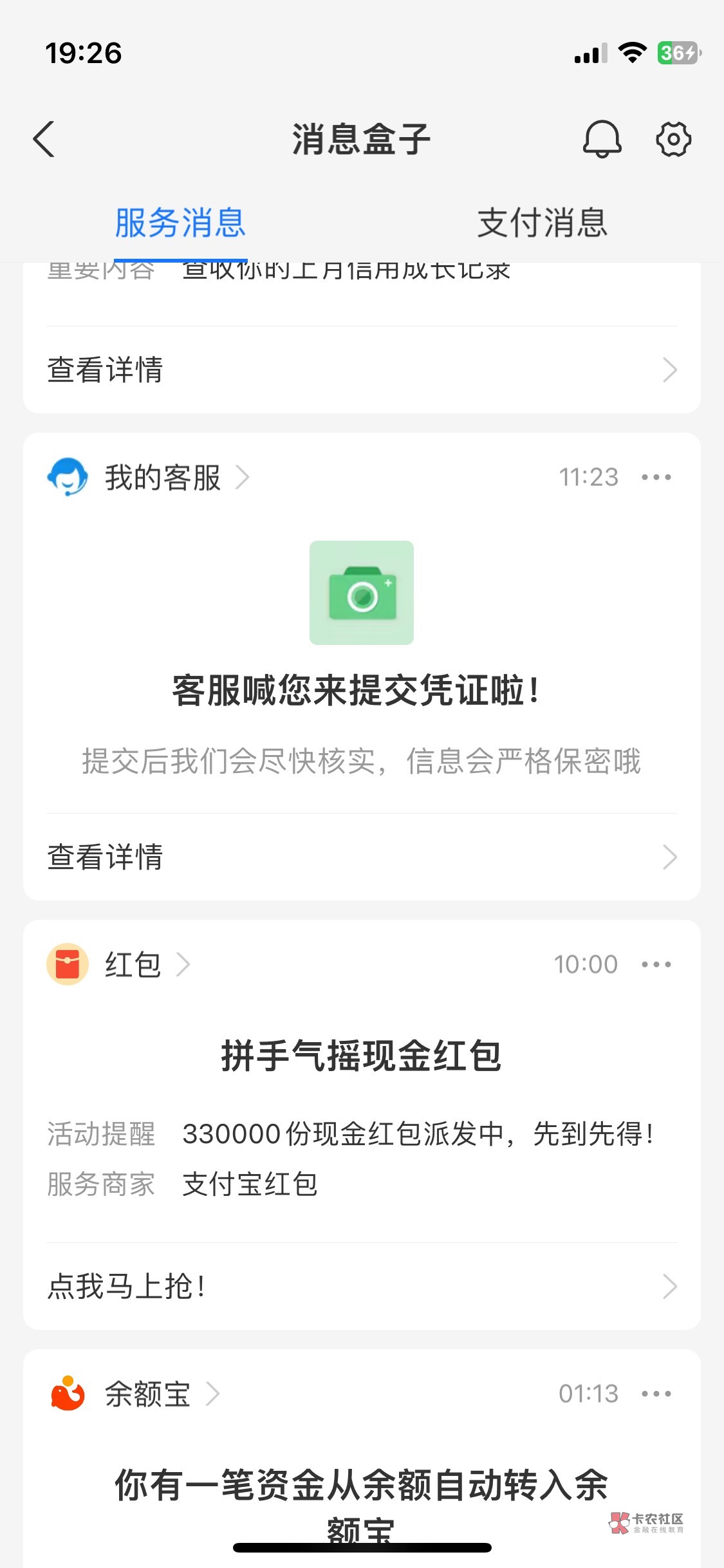This screenshot has width=724, height=1568.
Task: Select the 服务消息 tab
Action: [181, 223]
